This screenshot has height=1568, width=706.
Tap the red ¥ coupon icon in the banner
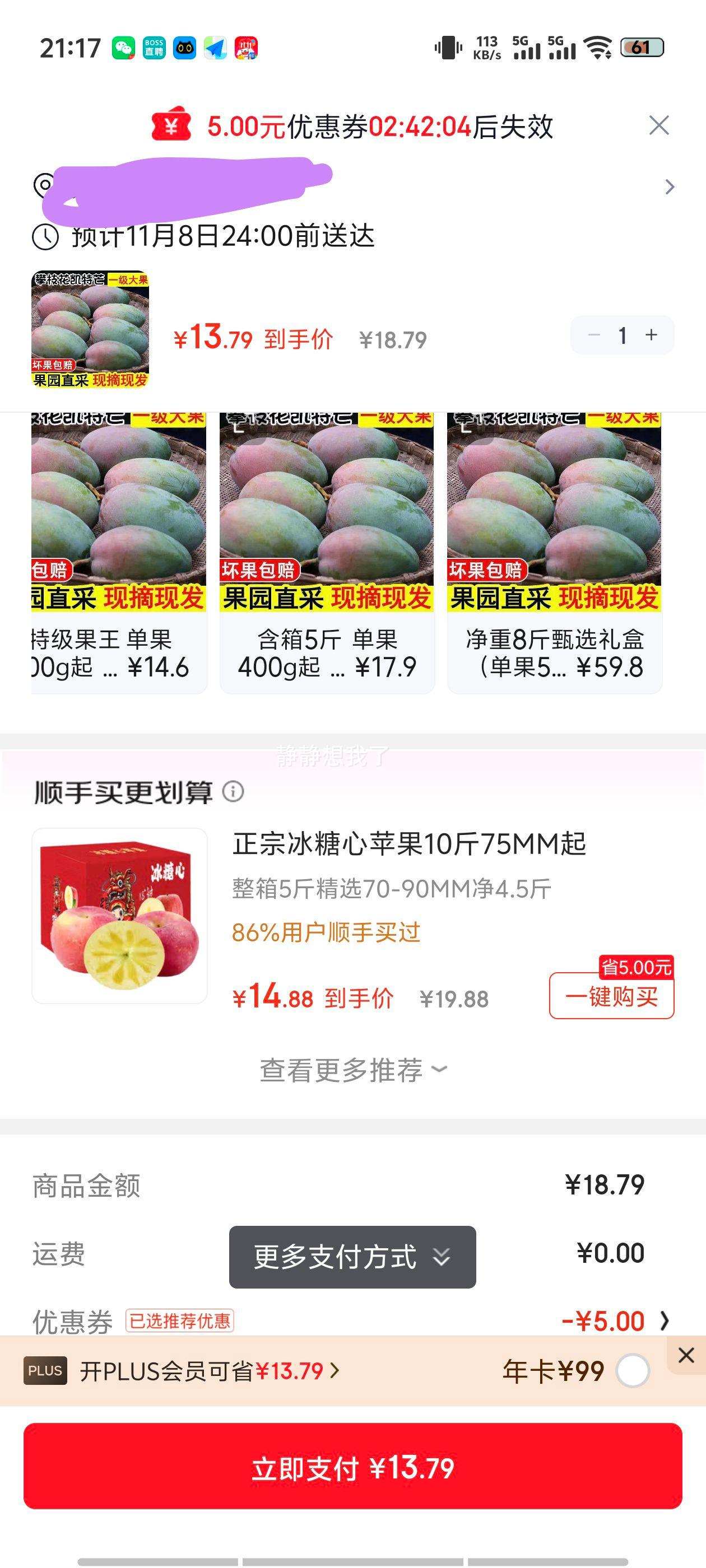click(x=172, y=126)
